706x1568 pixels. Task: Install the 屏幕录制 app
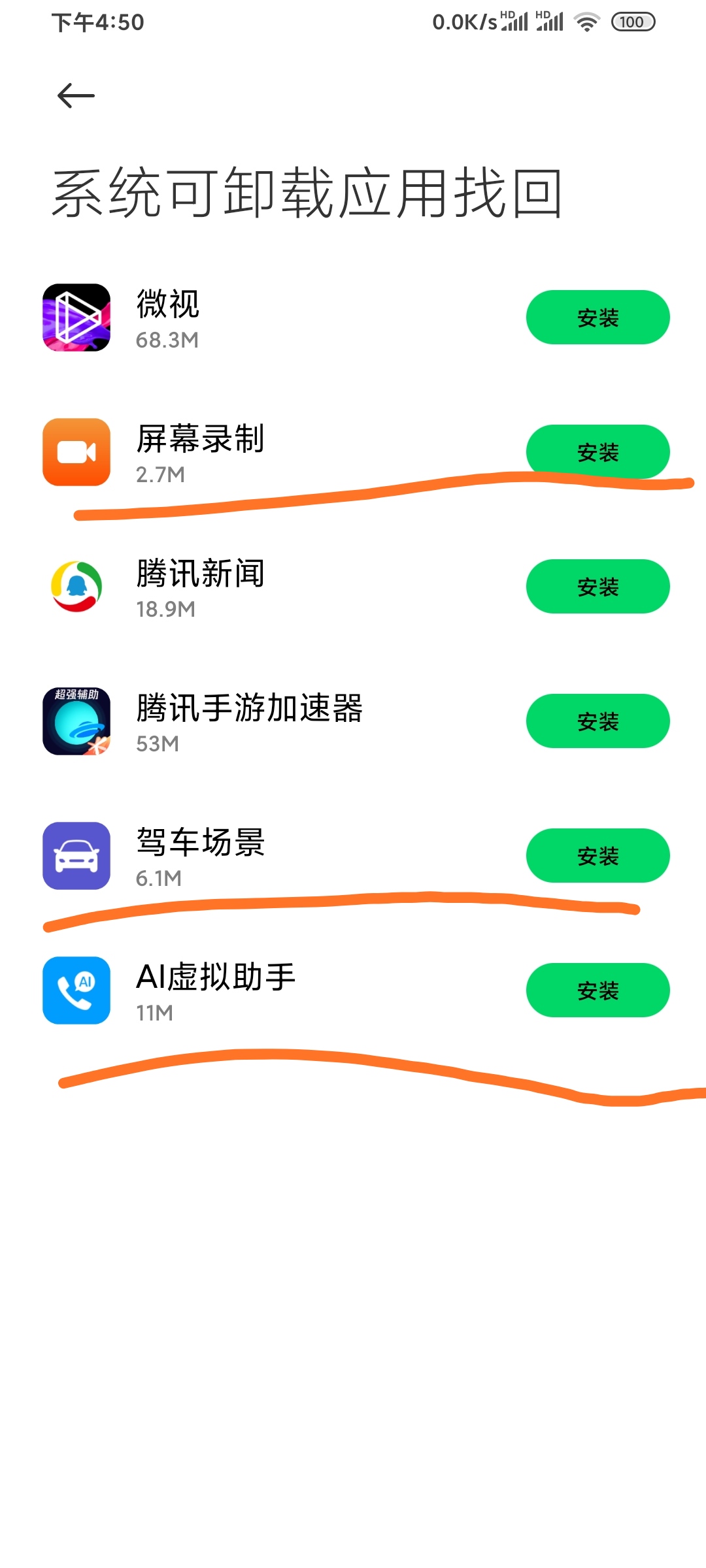(597, 452)
